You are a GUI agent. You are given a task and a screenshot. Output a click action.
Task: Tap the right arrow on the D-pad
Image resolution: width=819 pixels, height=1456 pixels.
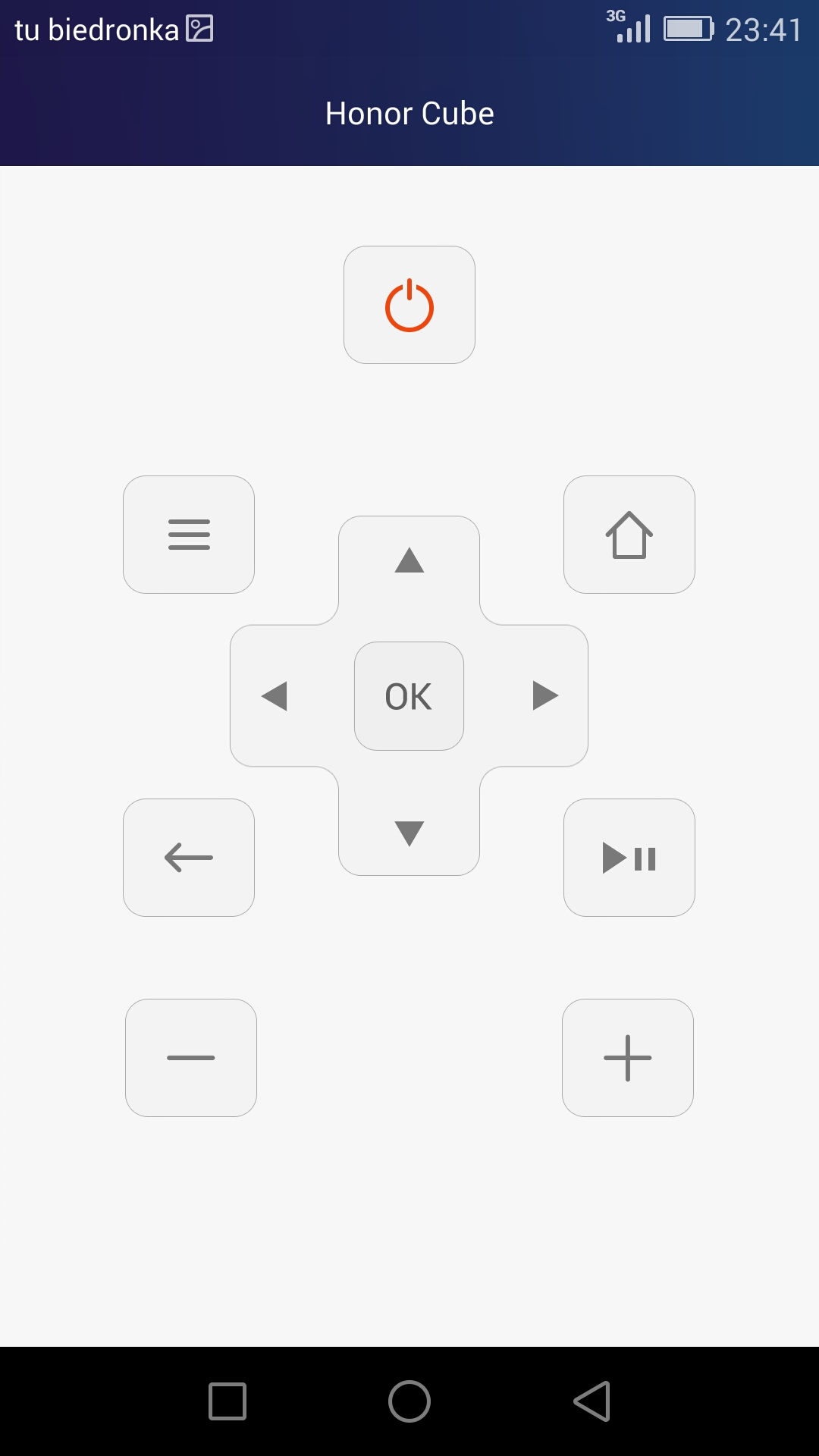tap(545, 696)
